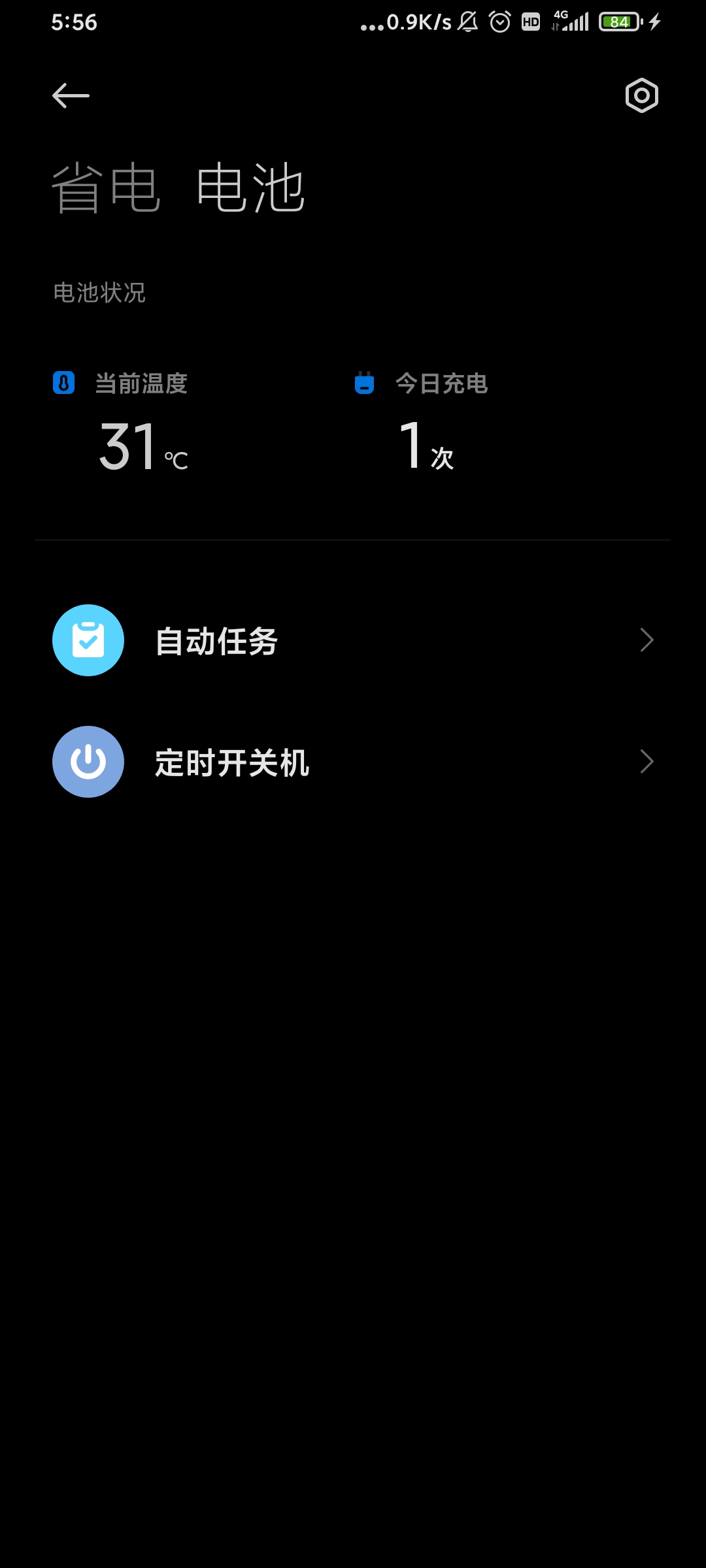The width and height of the screenshot is (706, 1568).
Task: Open battery settings gear icon
Action: (641, 96)
